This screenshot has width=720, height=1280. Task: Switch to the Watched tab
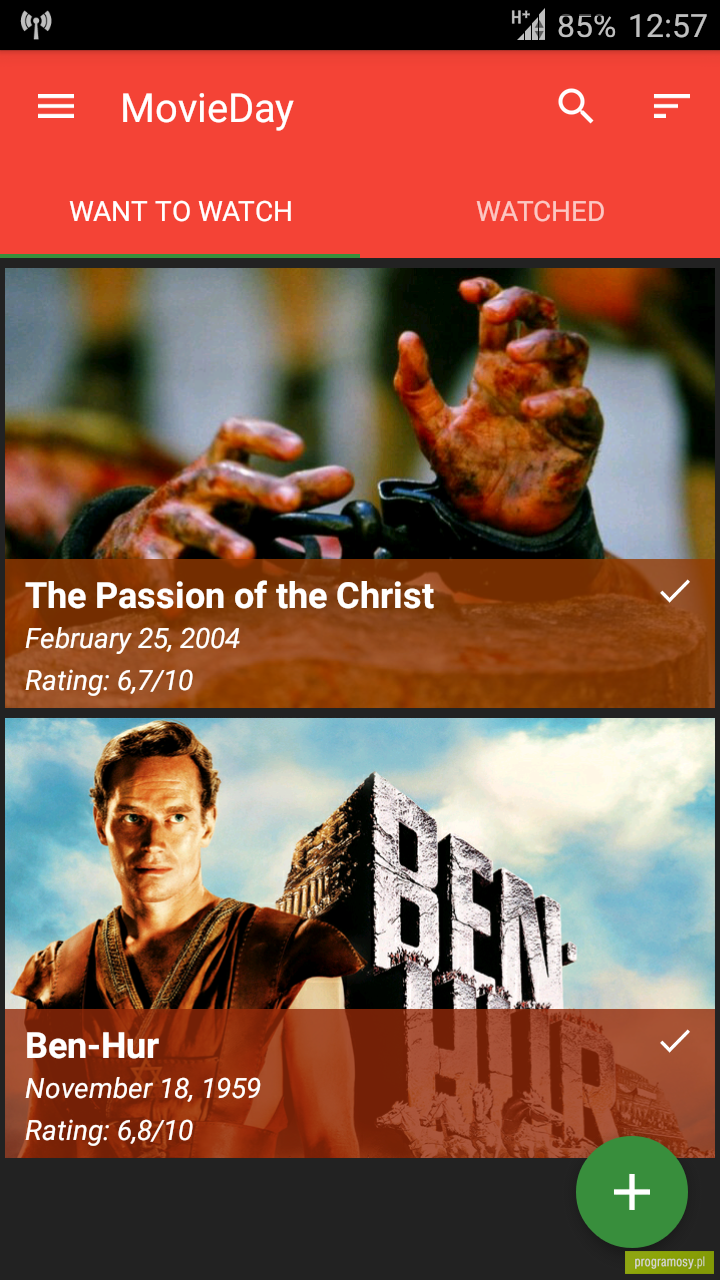pos(540,211)
